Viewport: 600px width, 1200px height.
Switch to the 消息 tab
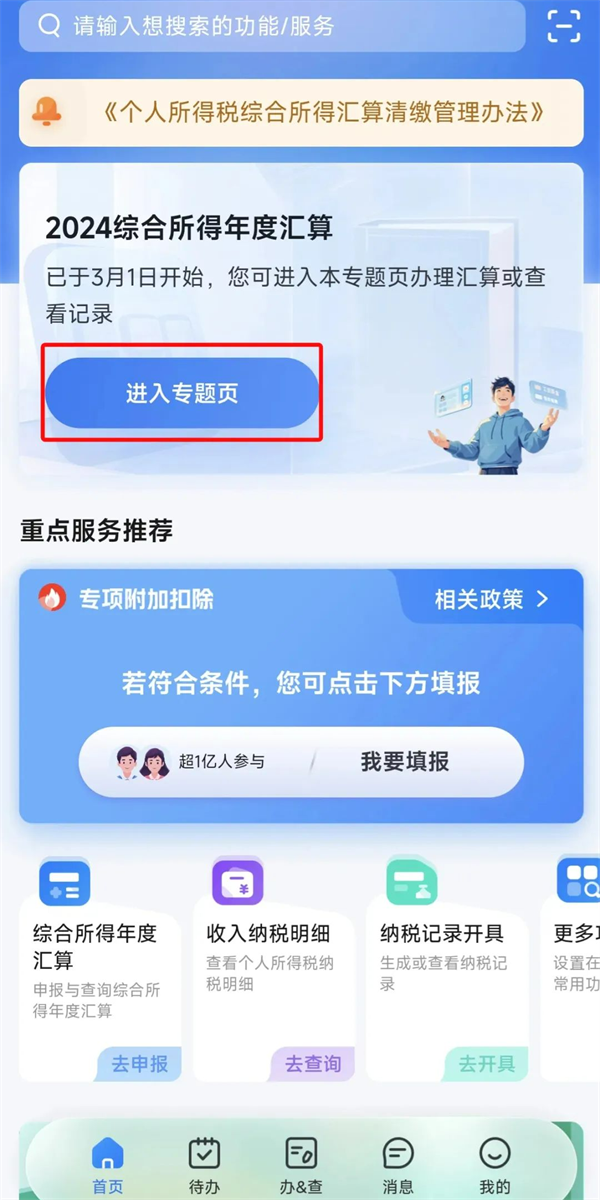398,1166
